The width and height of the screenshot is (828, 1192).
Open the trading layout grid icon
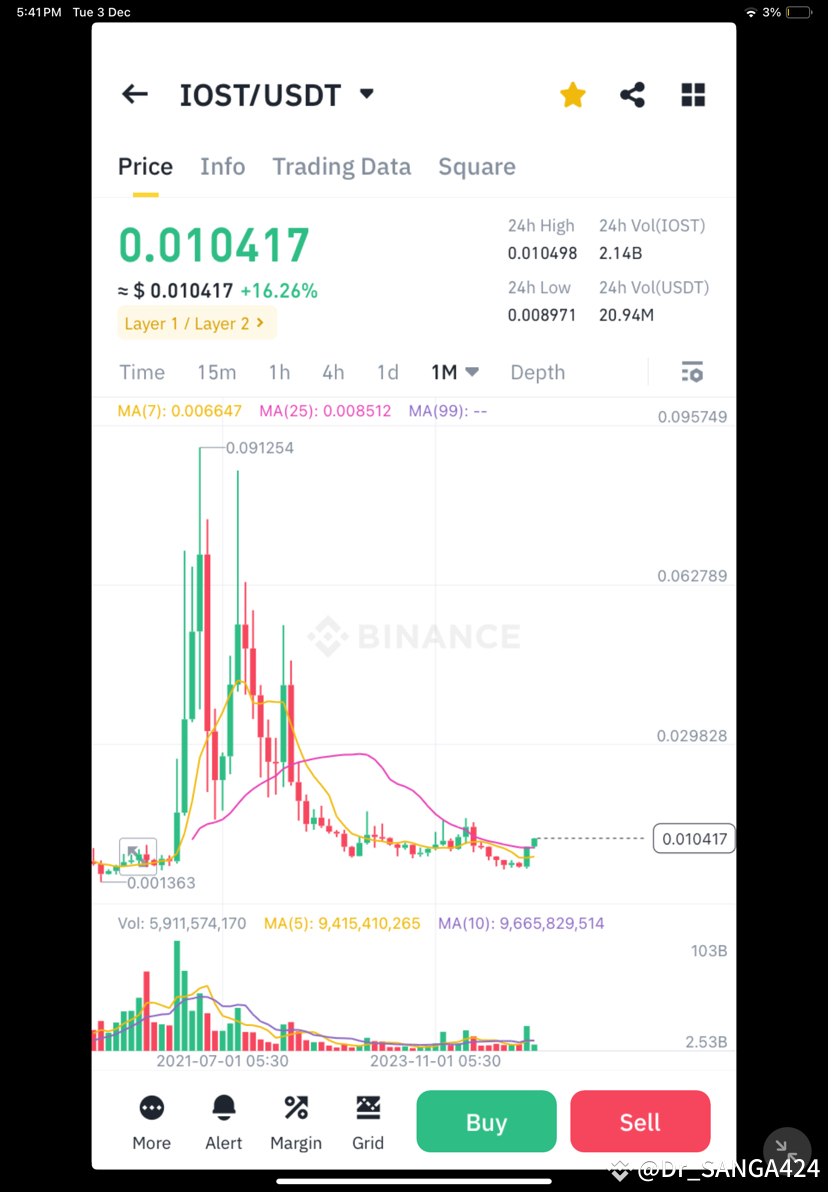click(692, 94)
